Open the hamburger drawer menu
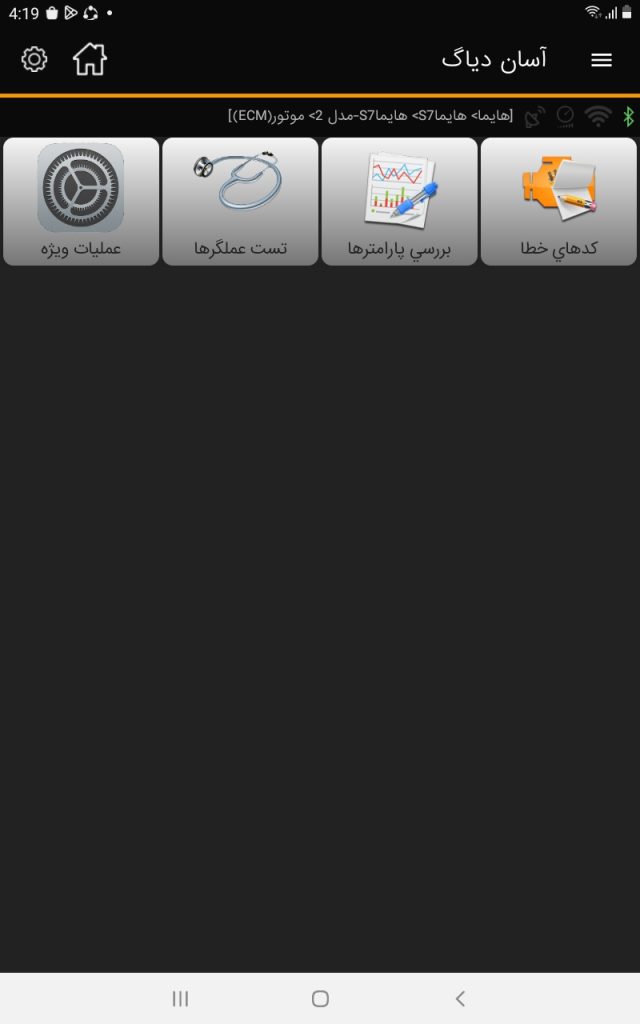Image resolution: width=640 pixels, height=1024 pixels. pyautogui.click(x=601, y=60)
